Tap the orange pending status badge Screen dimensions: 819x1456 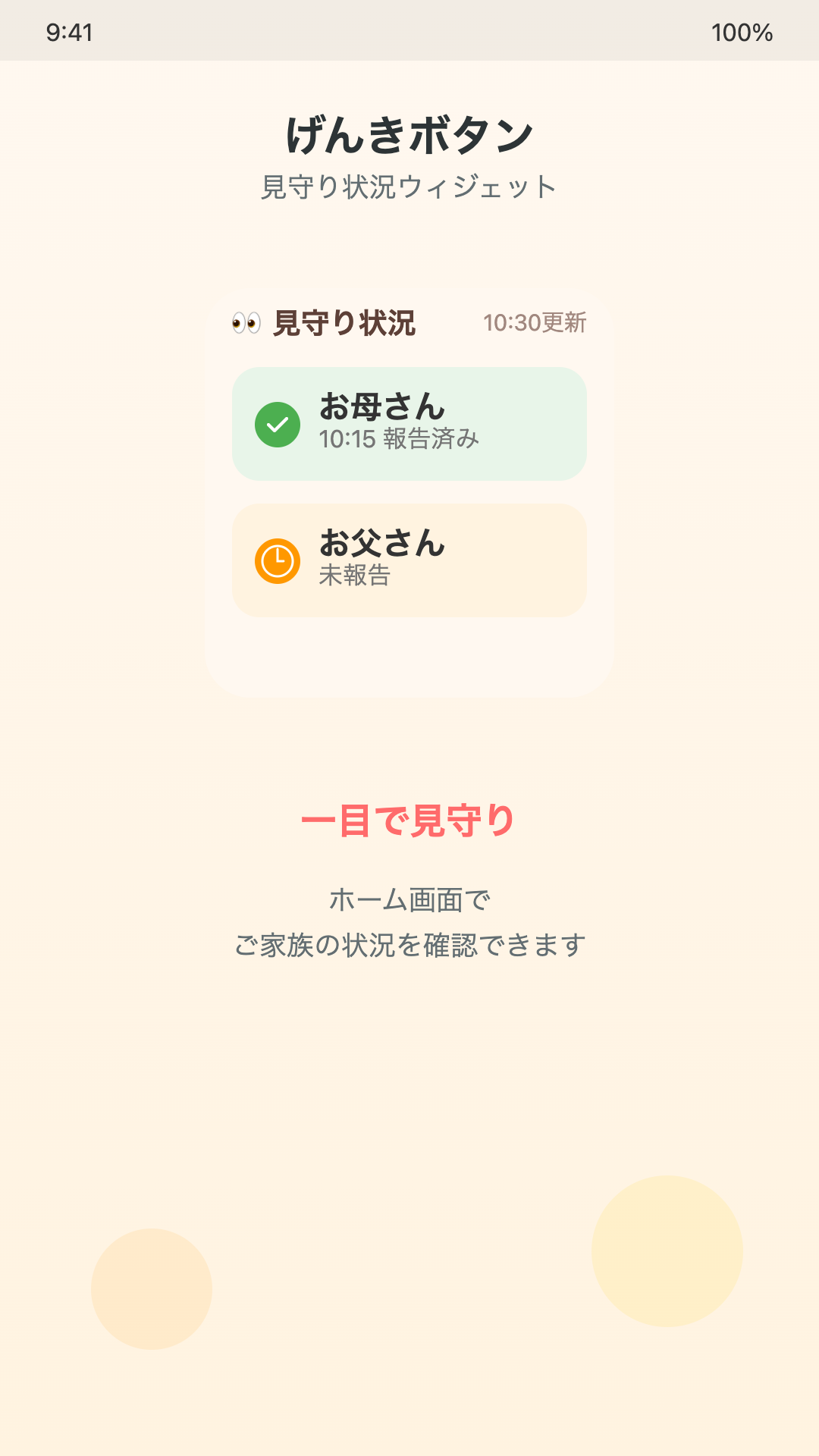(409, 560)
